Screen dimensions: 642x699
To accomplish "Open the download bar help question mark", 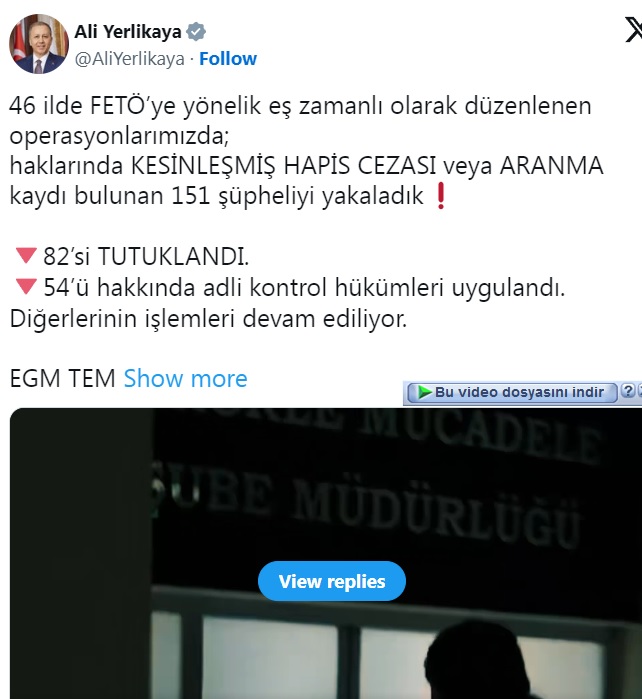I will 627,392.
